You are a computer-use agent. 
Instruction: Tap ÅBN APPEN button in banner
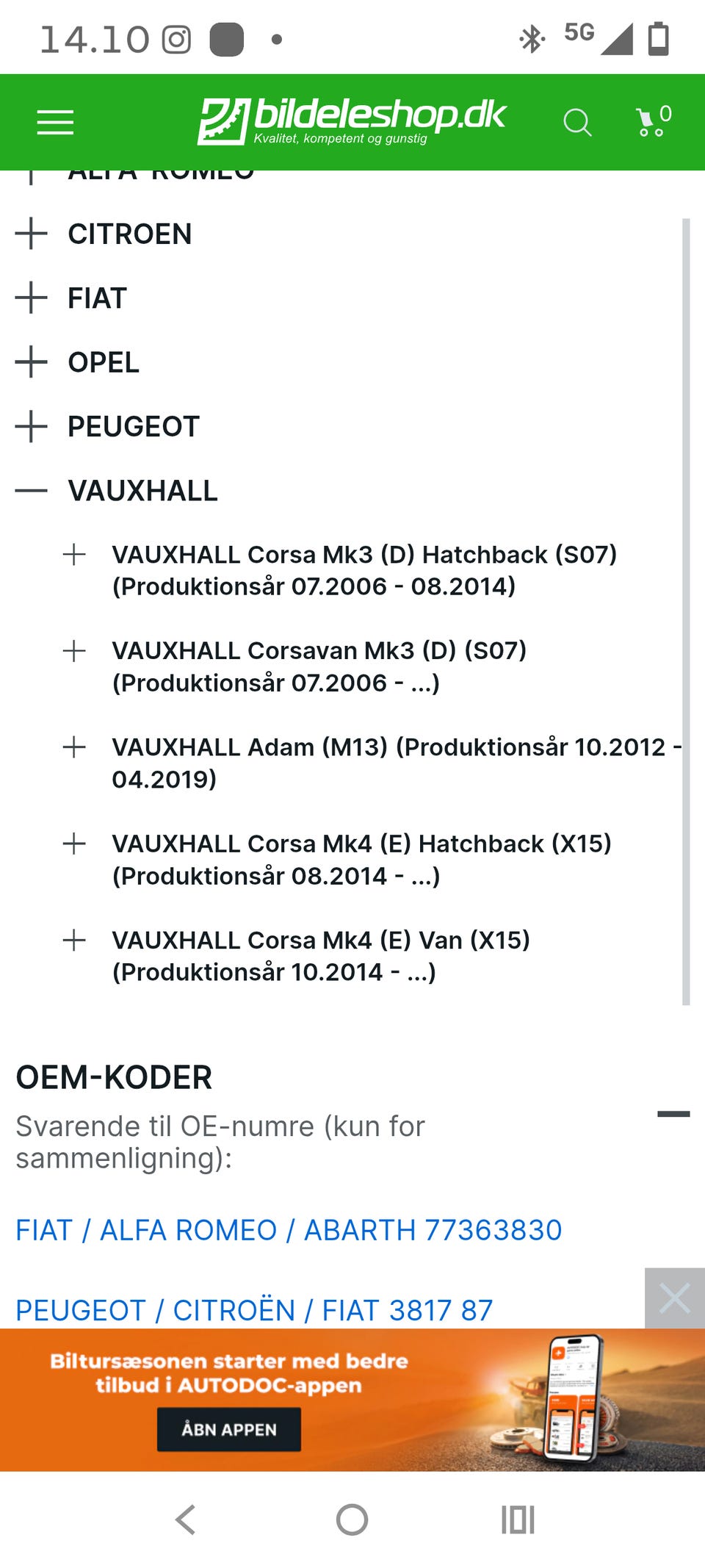[229, 1429]
